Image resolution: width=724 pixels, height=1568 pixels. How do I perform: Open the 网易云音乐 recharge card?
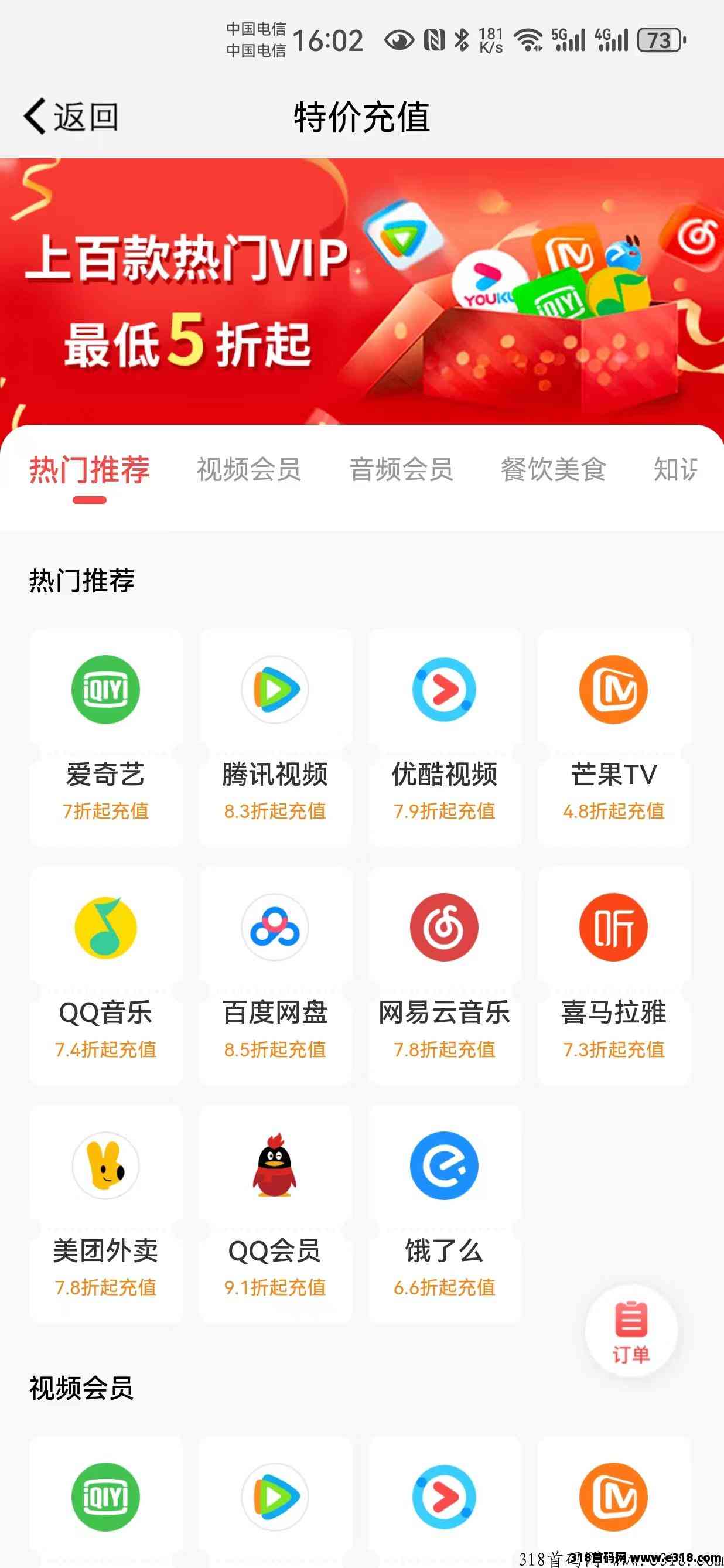(x=445, y=976)
